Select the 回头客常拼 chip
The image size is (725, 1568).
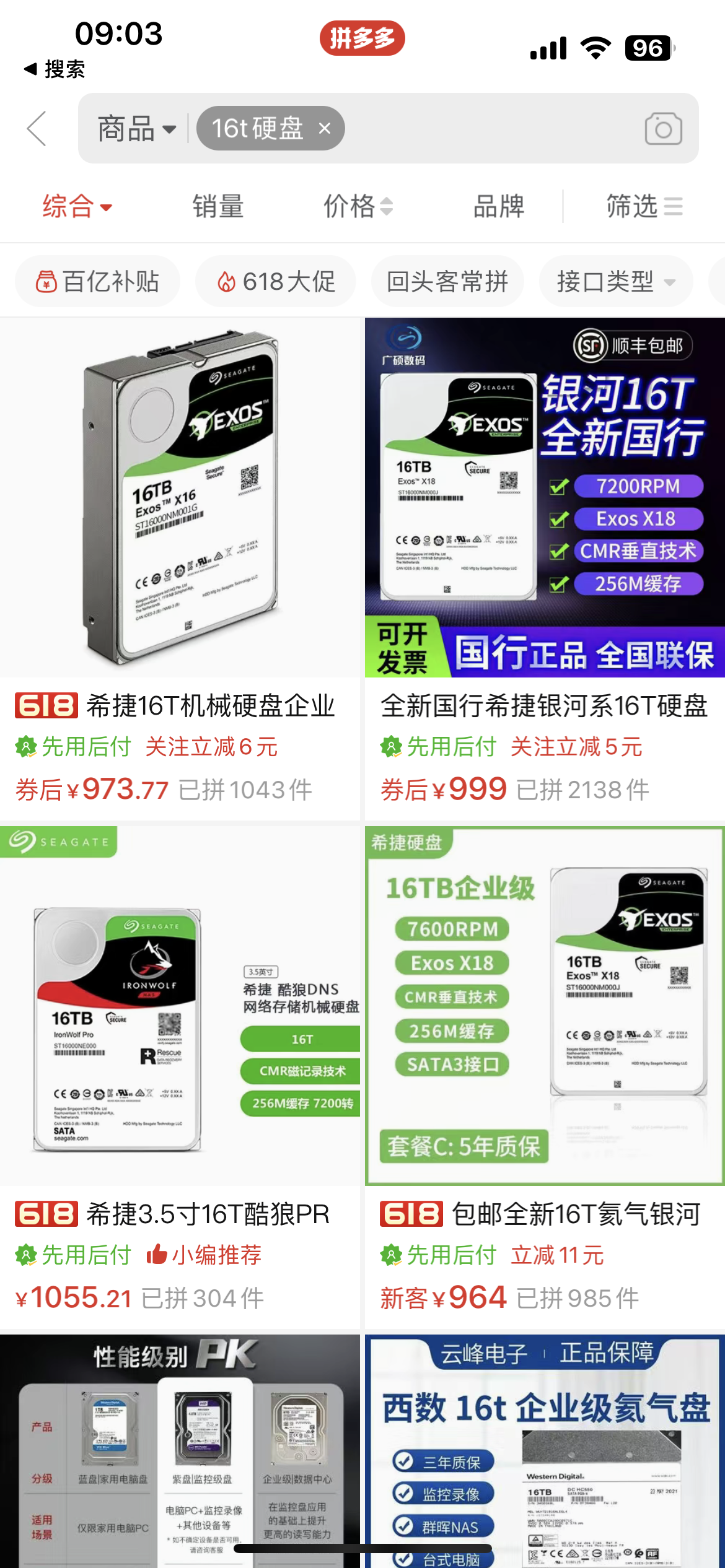(447, 282)
